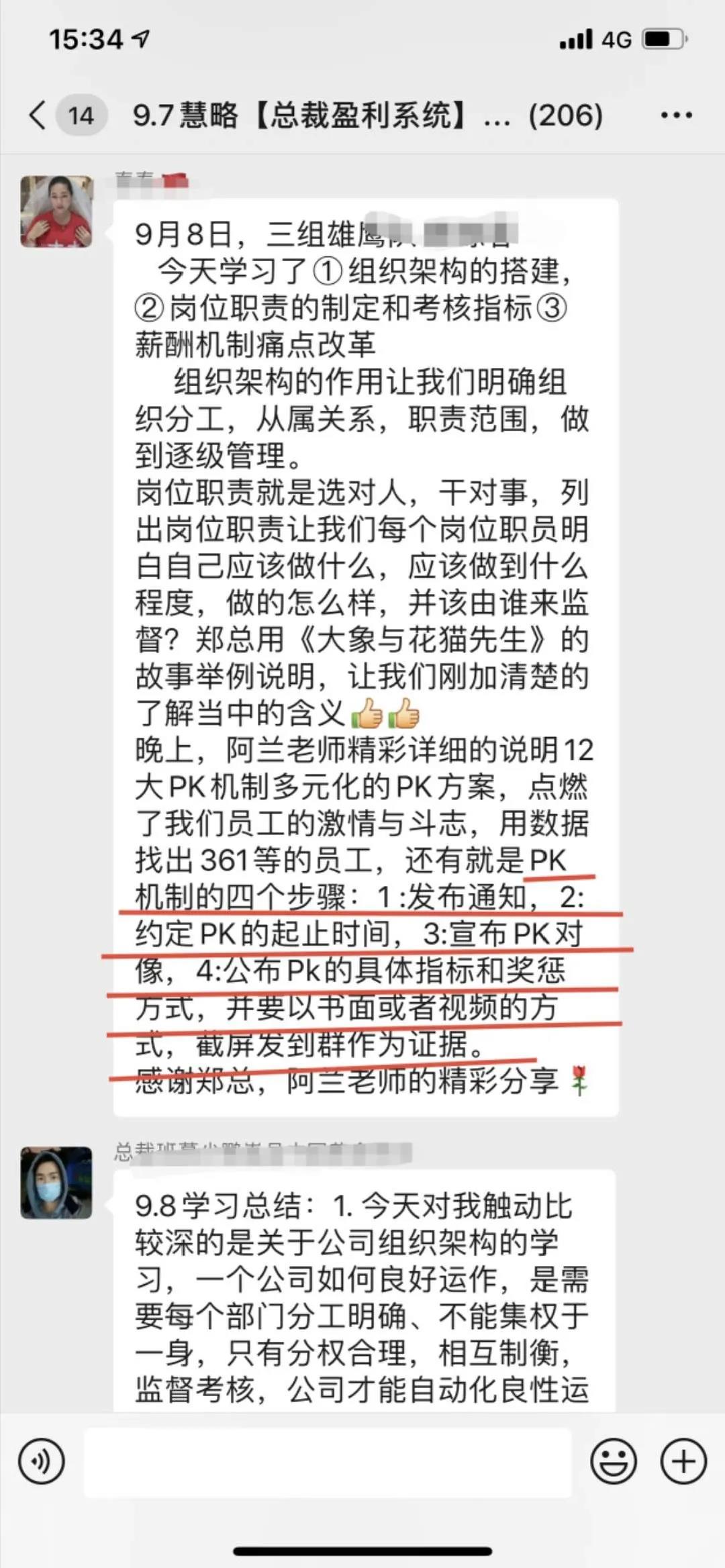The width and height of the screenshot is (725, 1568).
Task: View profile of the masked avatar sender
Action: click(x=56, y=1183)
